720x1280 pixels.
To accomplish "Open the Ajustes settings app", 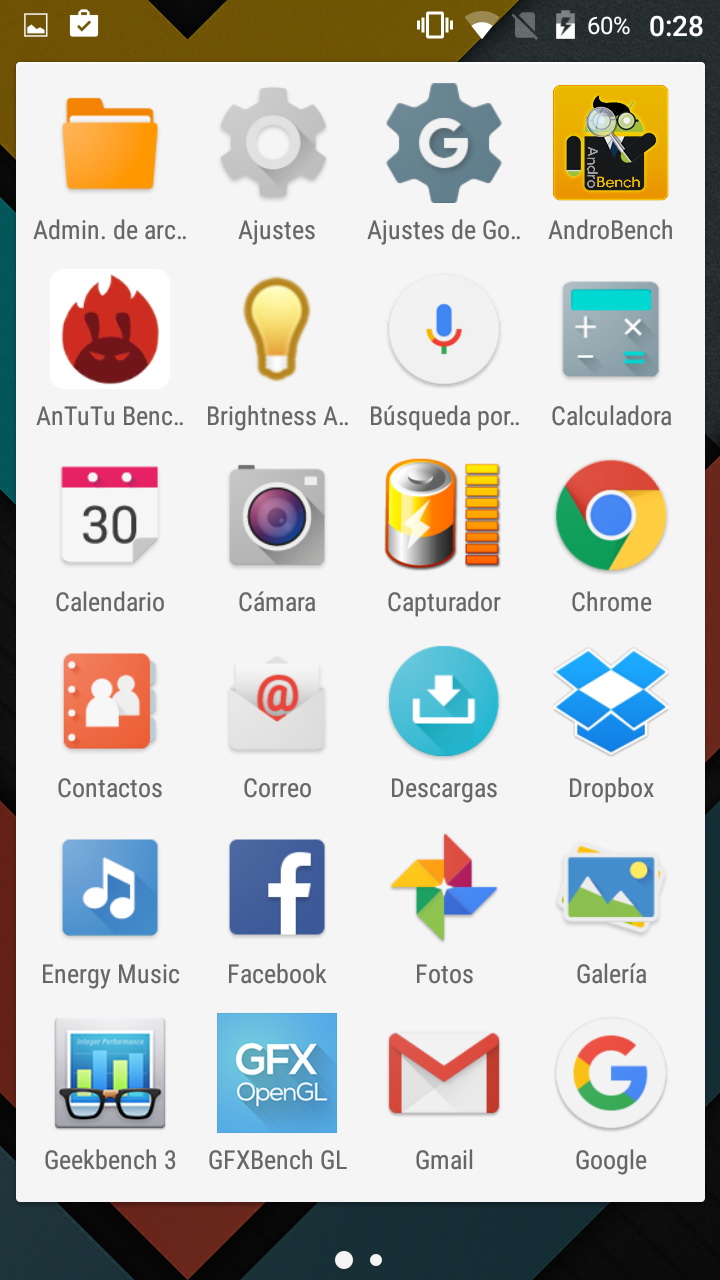I will tap(277, 143).
